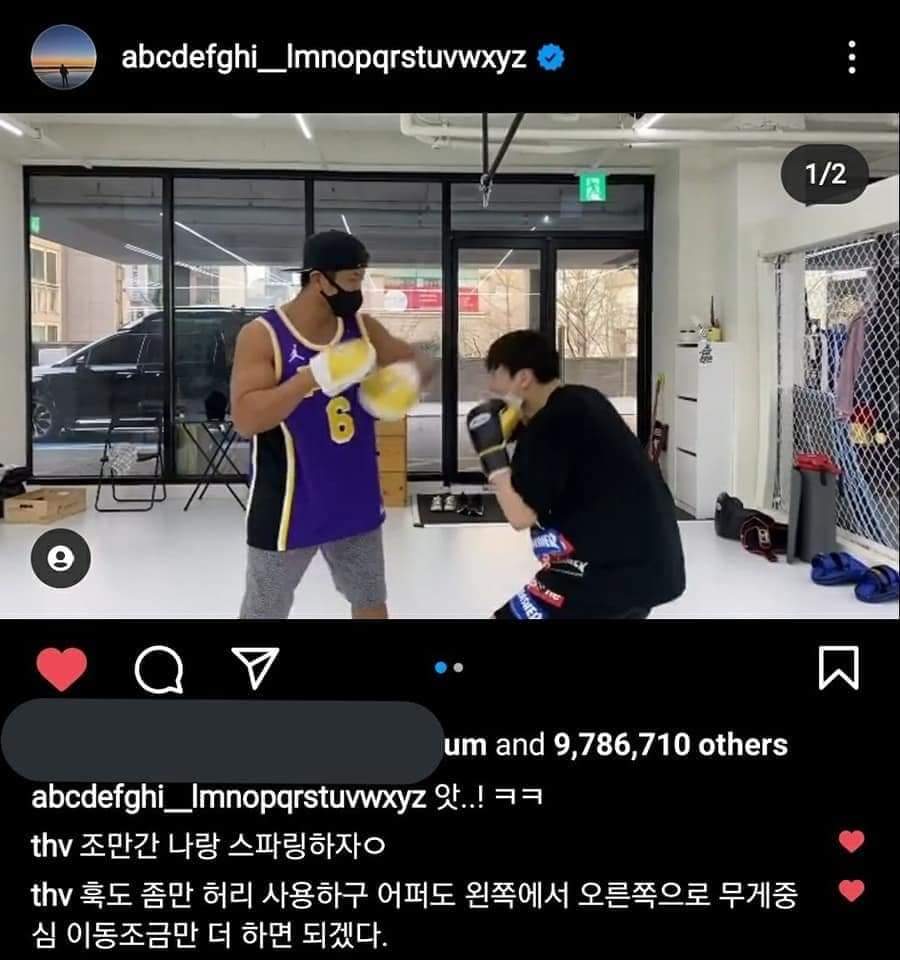Screen dimensions: 900x960
Task: Open the post's three-dot overflow menu
Action: point(851,58)
